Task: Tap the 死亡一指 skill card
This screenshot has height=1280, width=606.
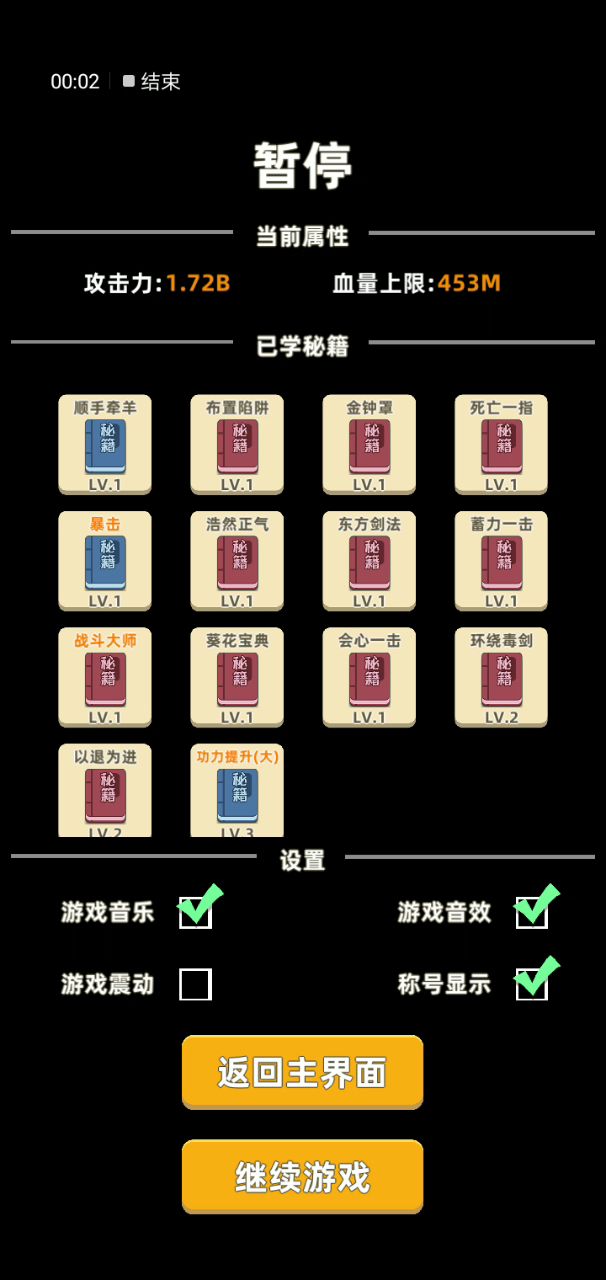Action: click(501, 444)
